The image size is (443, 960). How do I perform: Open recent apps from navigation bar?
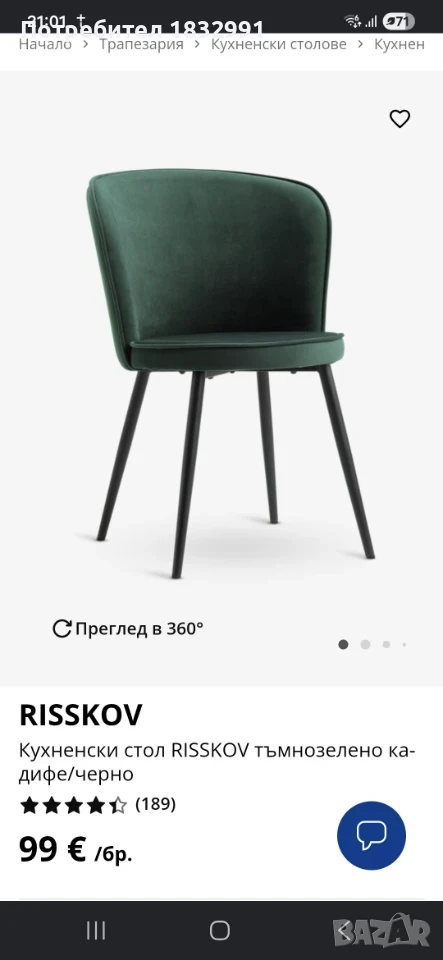(x=95, y=930)
